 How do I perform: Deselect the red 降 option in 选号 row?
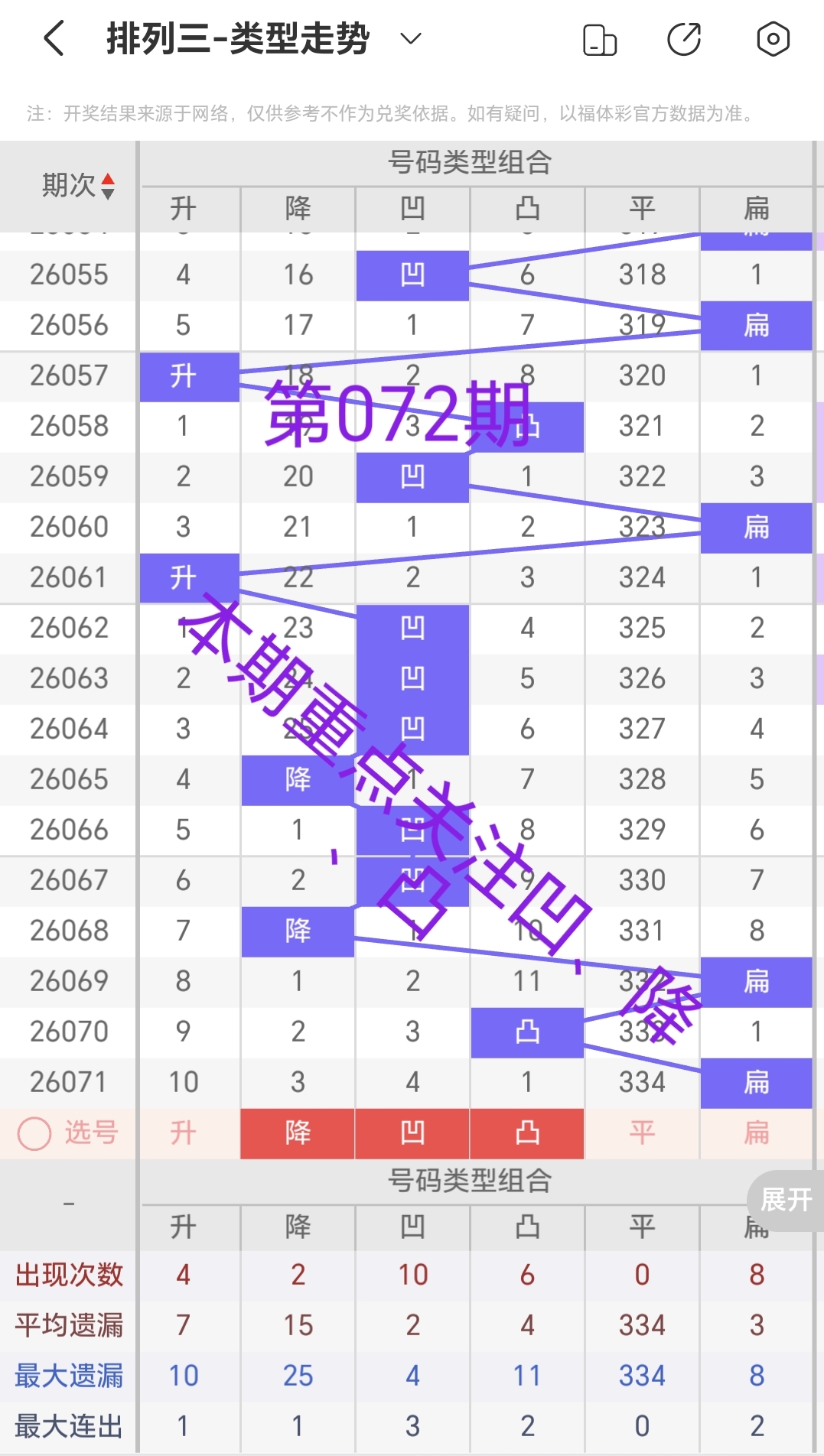click(297, 1134)
